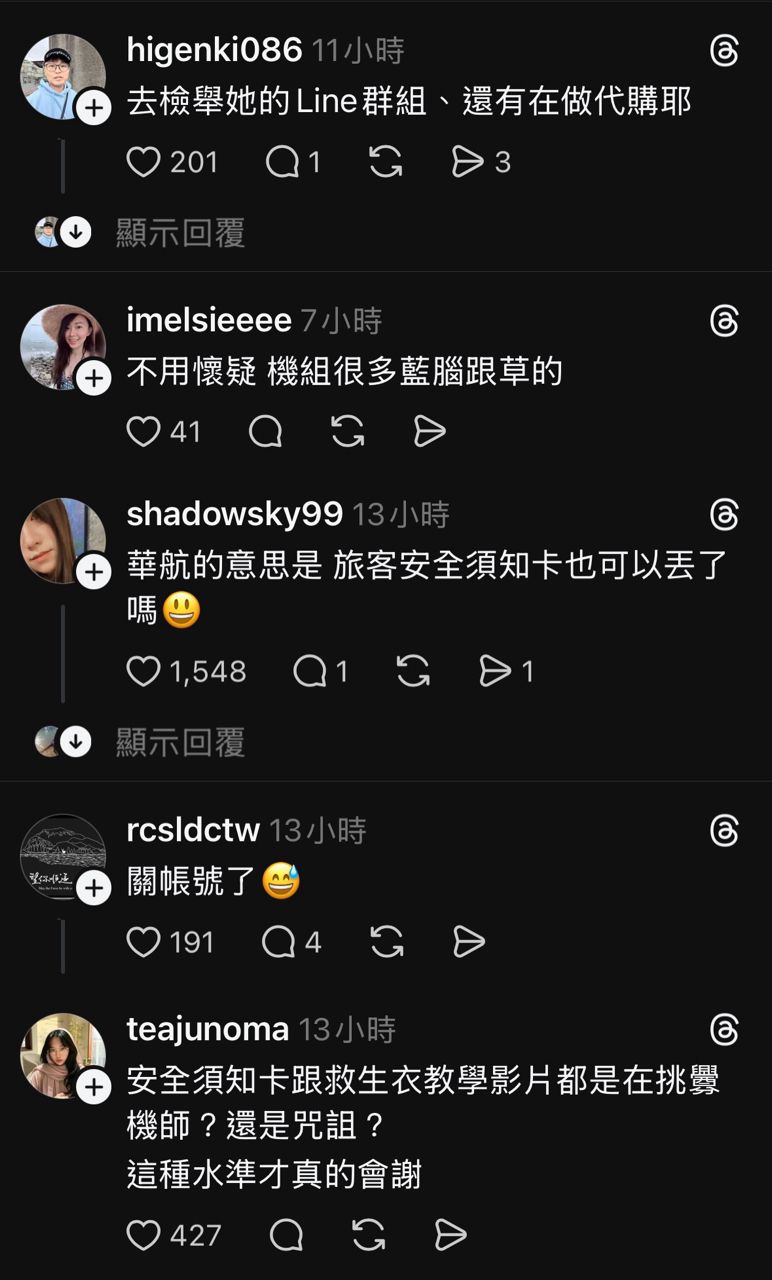Screen dimensions: 772x1280
Task: Open teajunoma's profile from the username
Action: (x=208, y=1029)
